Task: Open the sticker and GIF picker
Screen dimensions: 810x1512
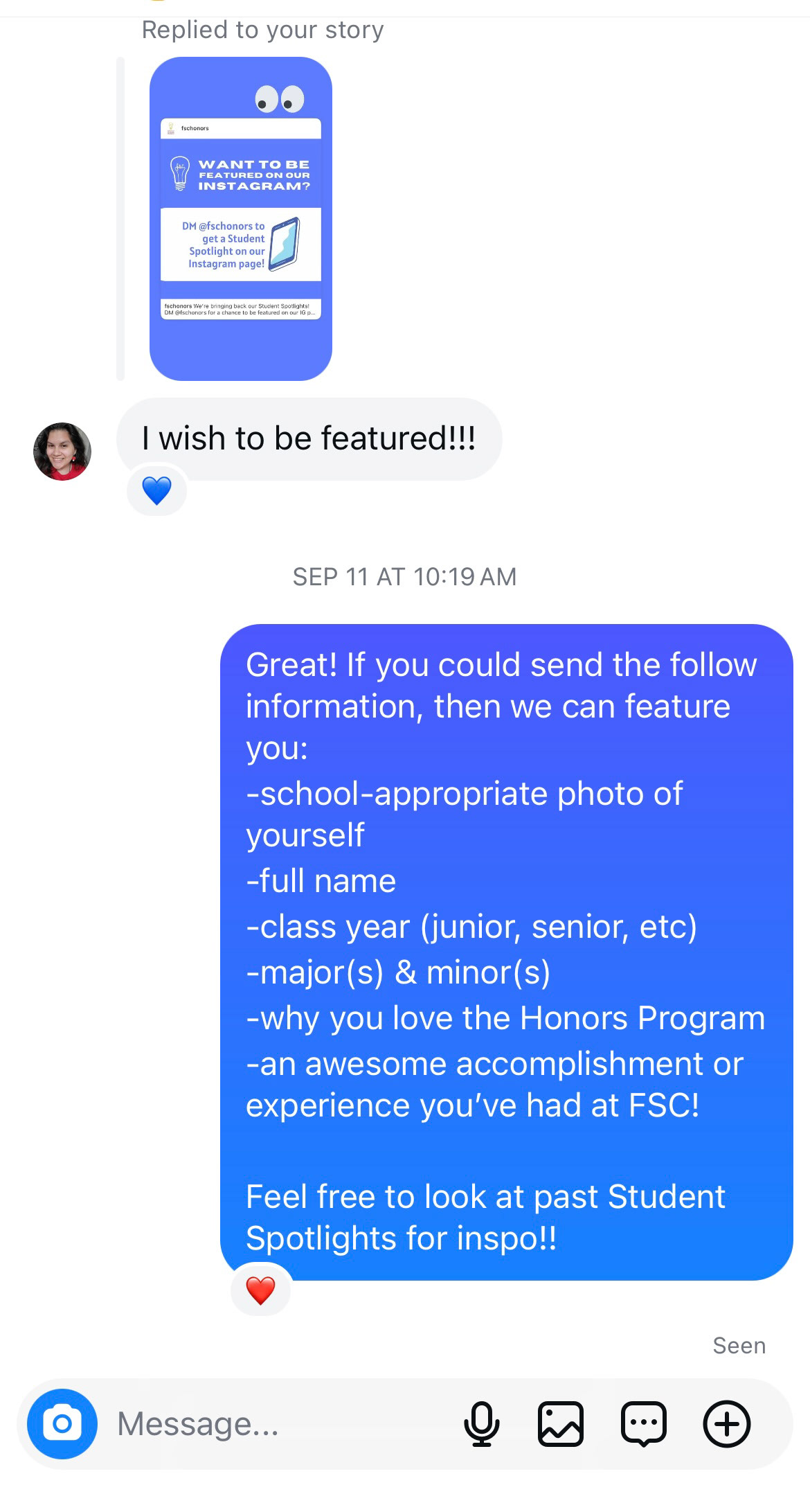Action: pyautogui.click(x=644, y=1424)
